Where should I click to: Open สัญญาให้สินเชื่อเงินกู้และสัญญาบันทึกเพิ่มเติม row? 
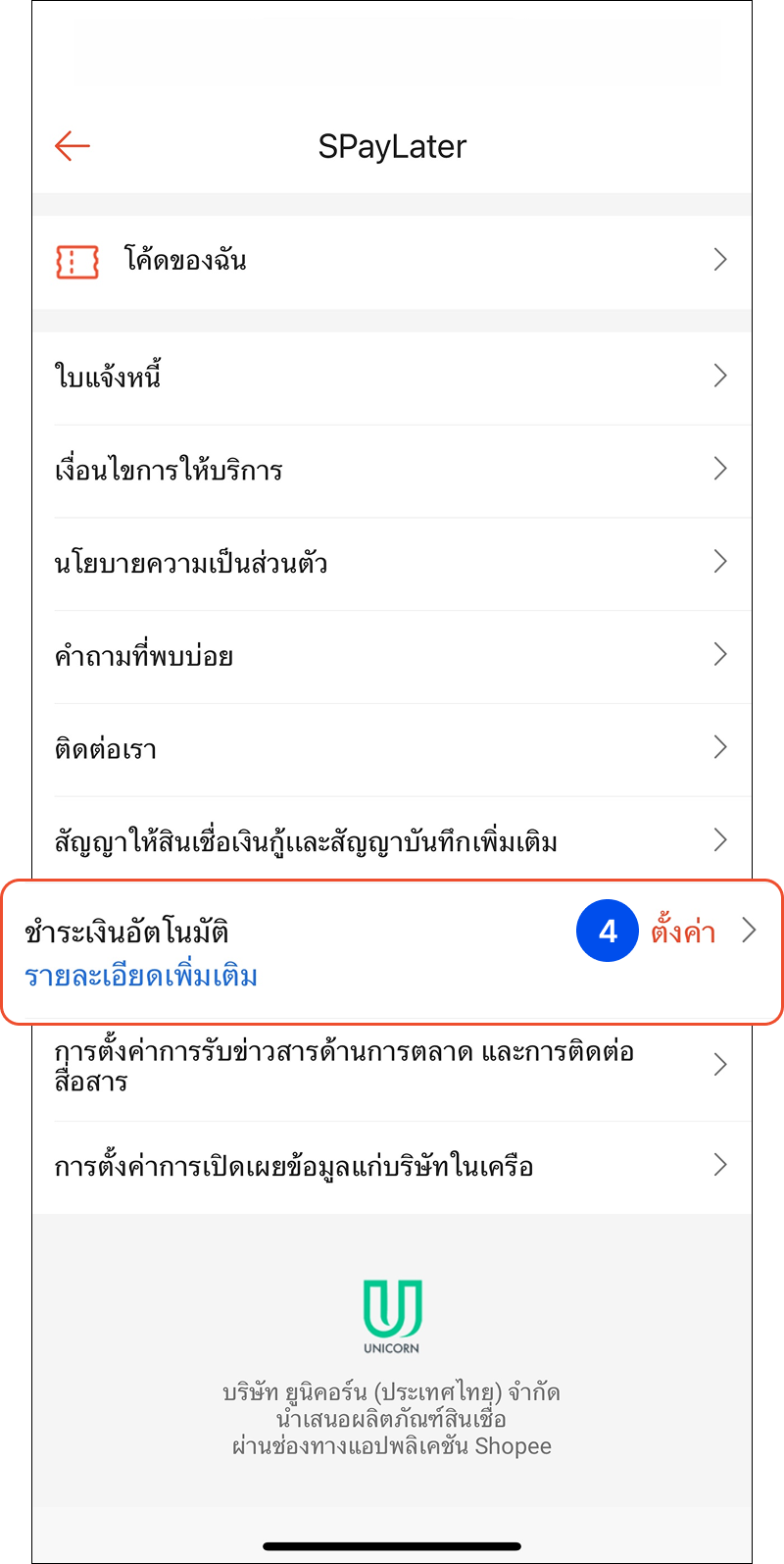click(x=392, y=841)
